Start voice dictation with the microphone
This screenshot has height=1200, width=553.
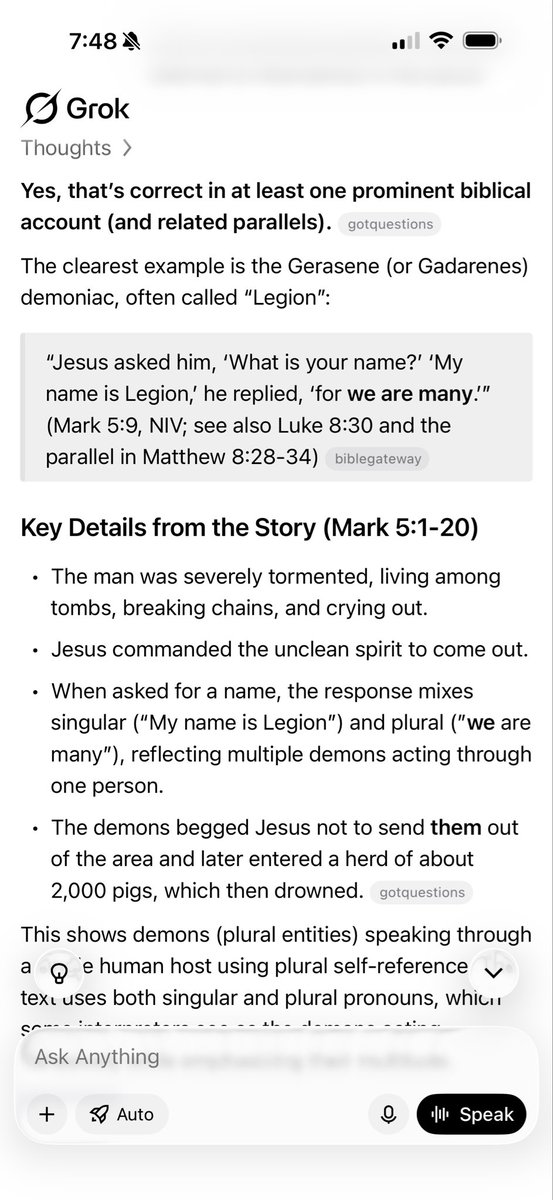[x=388, y=1114]
